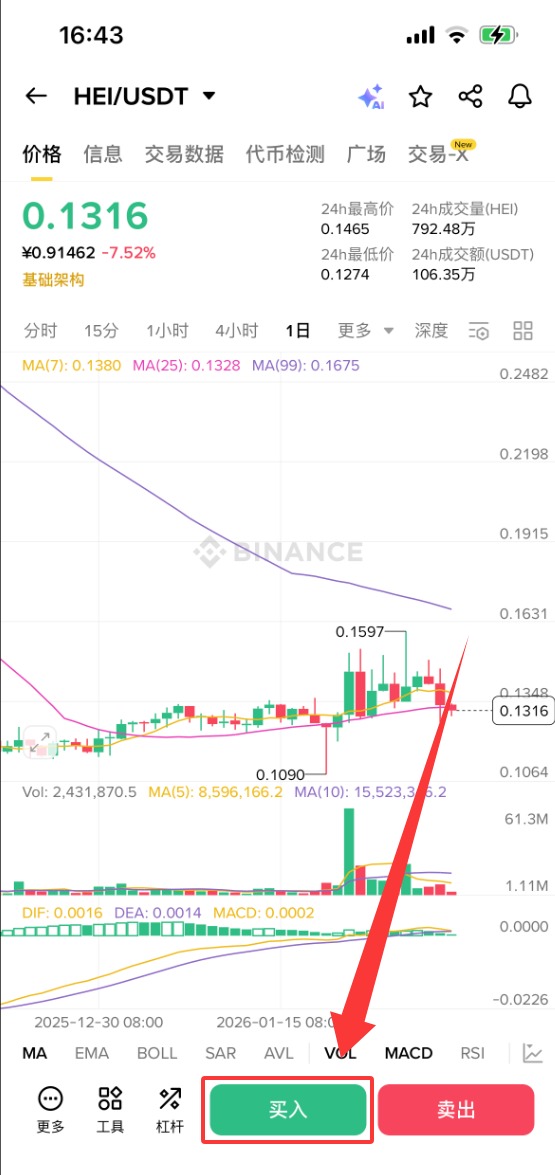Select the BOLL indicator

[x=157, y=1053]
